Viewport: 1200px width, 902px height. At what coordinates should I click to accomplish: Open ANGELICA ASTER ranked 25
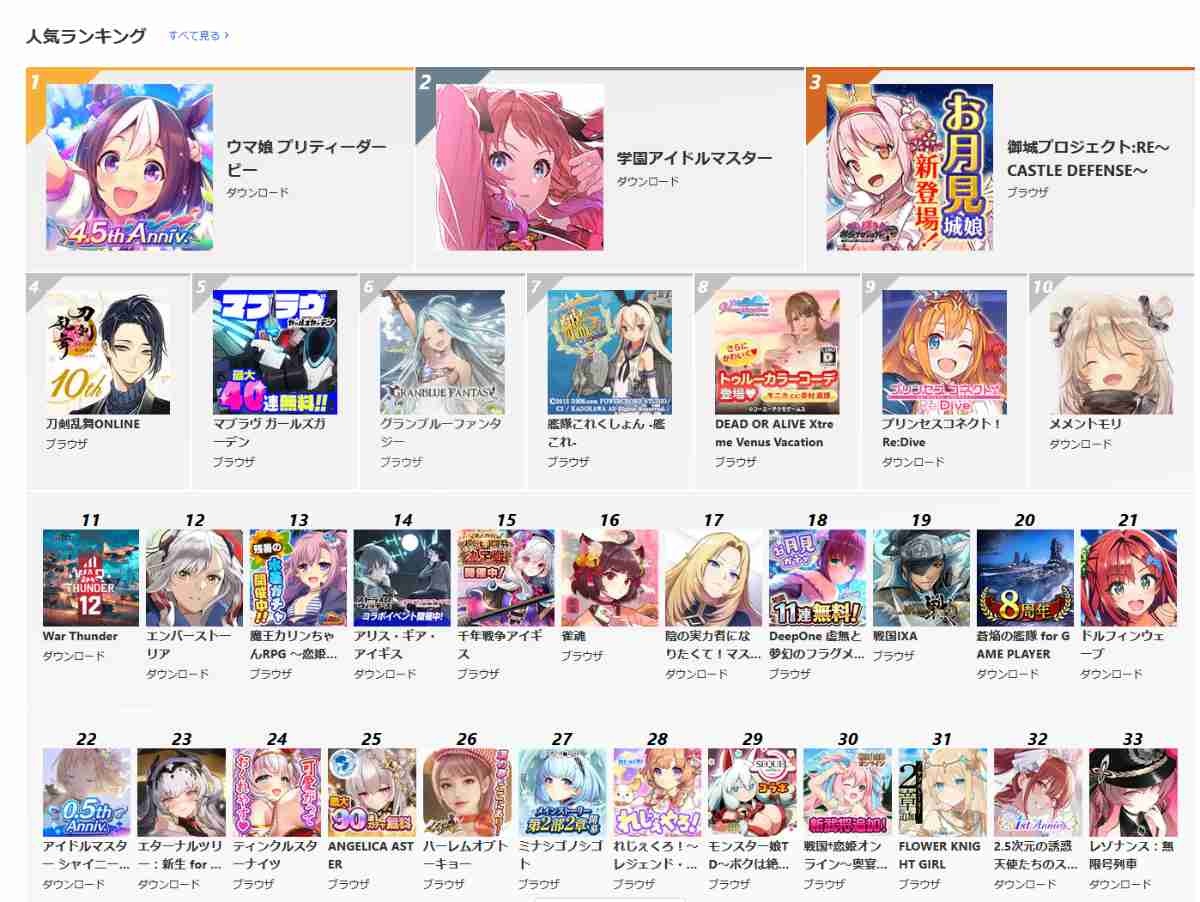point(372,794)
